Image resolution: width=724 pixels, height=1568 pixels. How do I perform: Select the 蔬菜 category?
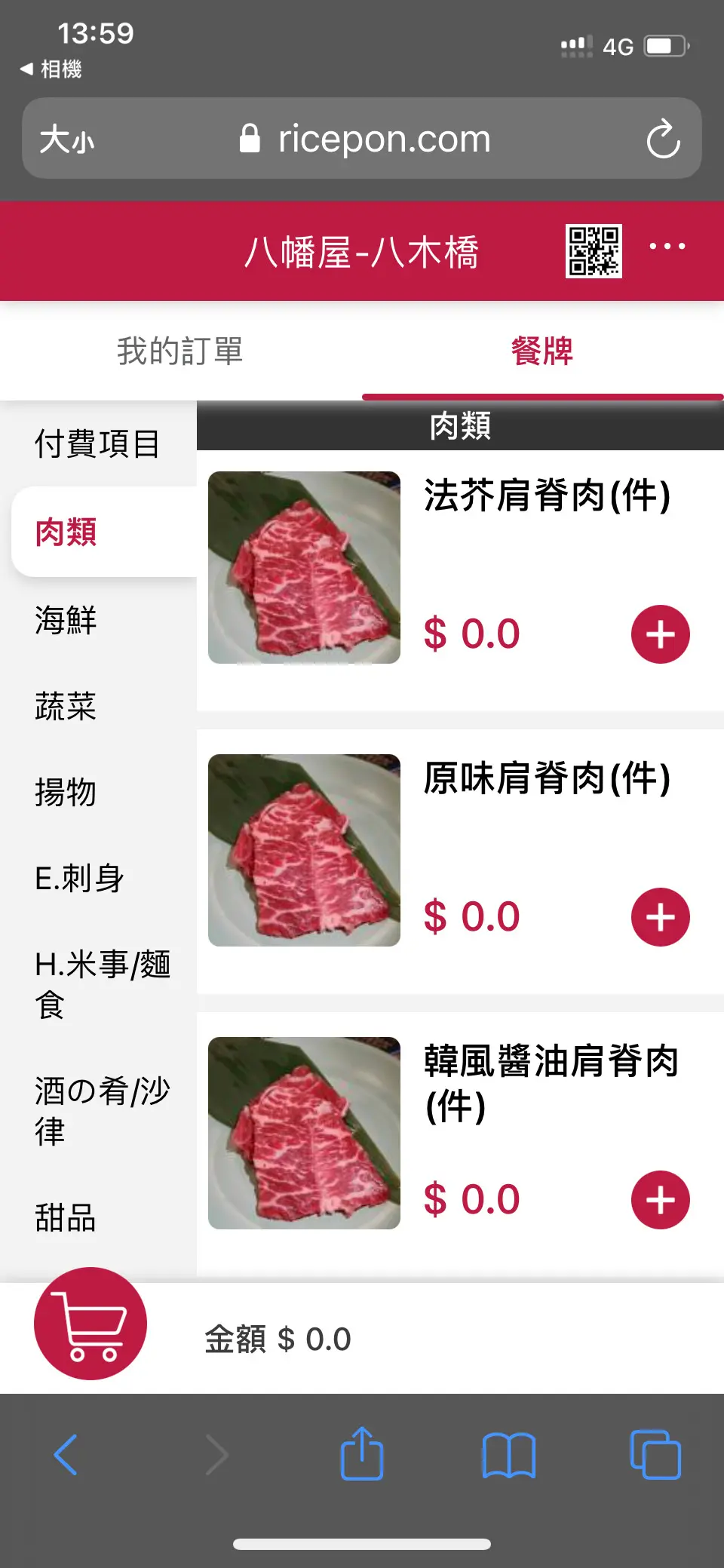point(66,707)
